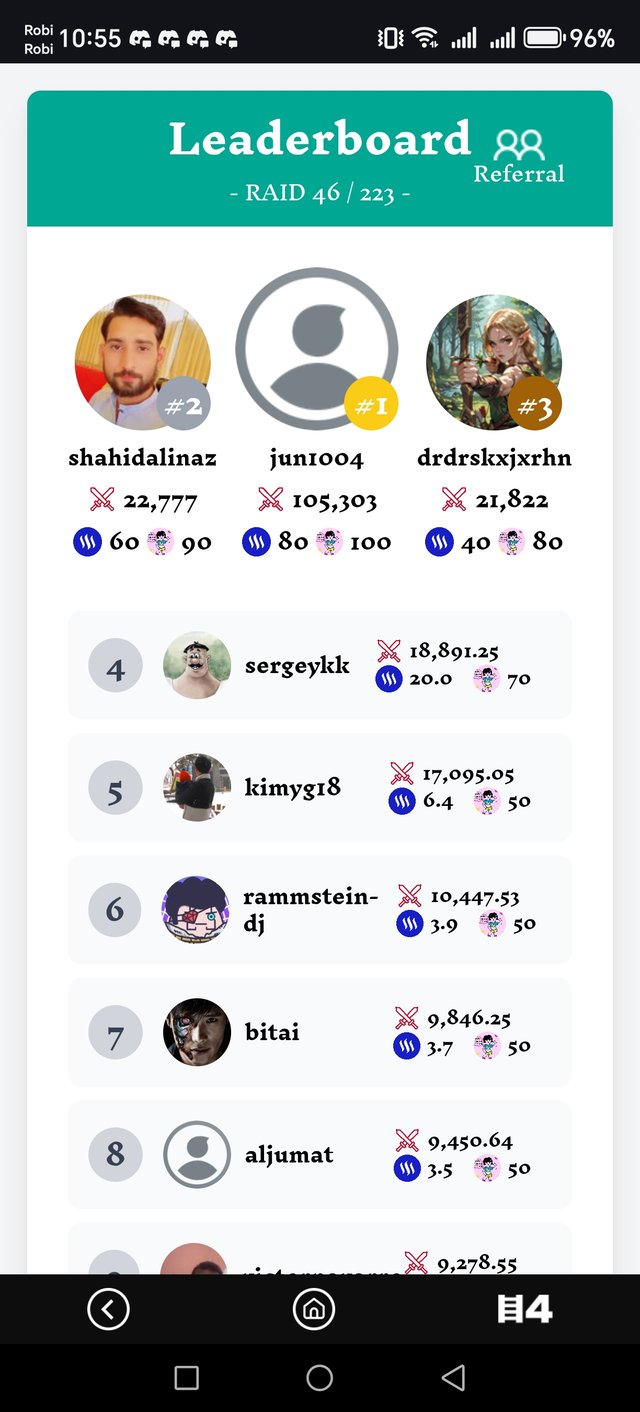Open the Referral page
The height and width of the screenshot is (1412, 640).
(x=518, y=158)
